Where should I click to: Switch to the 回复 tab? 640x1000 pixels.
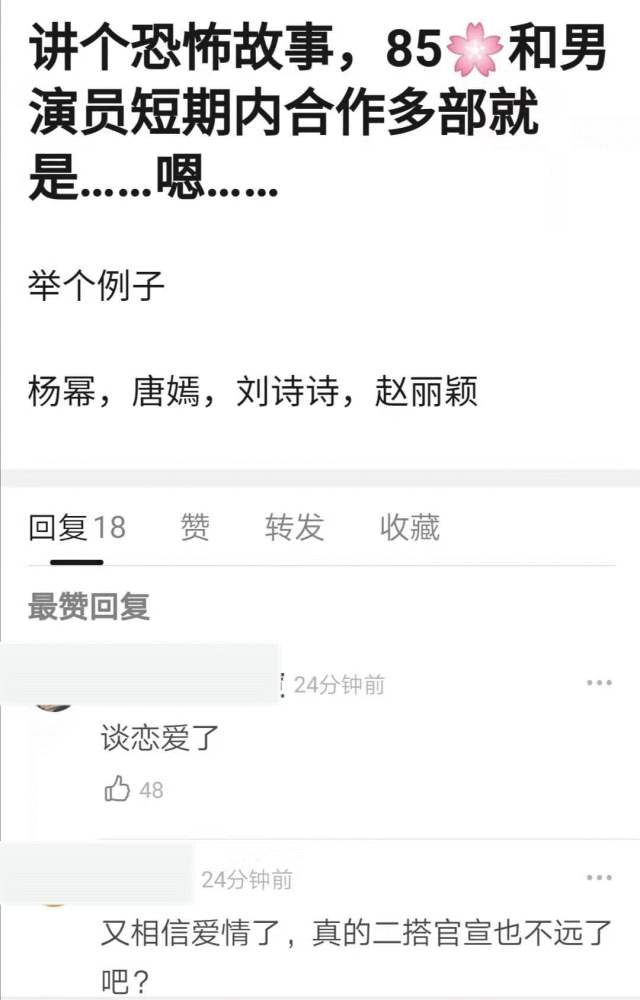click(76, 527)
